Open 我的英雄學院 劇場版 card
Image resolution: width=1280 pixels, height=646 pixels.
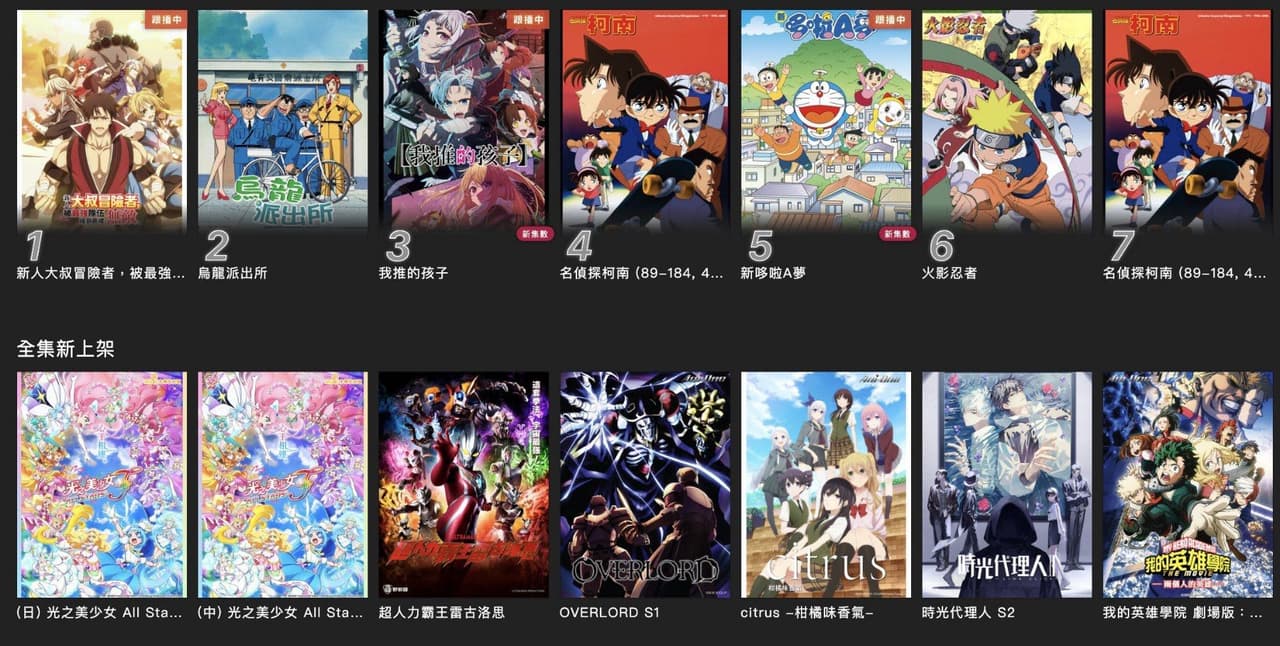1188,485
